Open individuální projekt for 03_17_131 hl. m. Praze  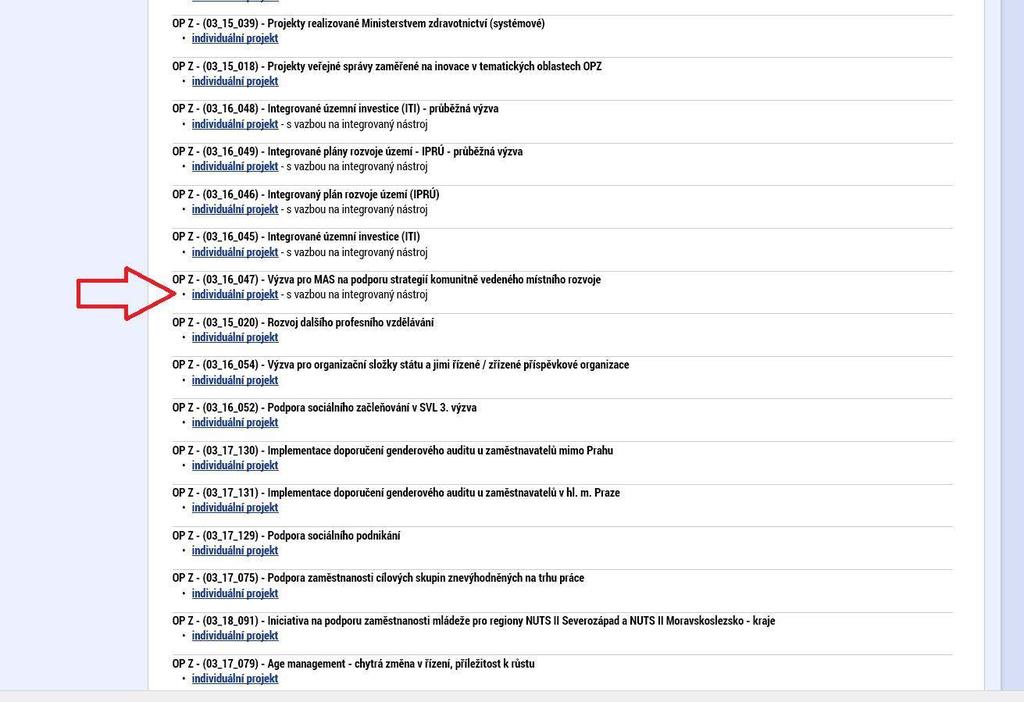(x=235, y=508)
